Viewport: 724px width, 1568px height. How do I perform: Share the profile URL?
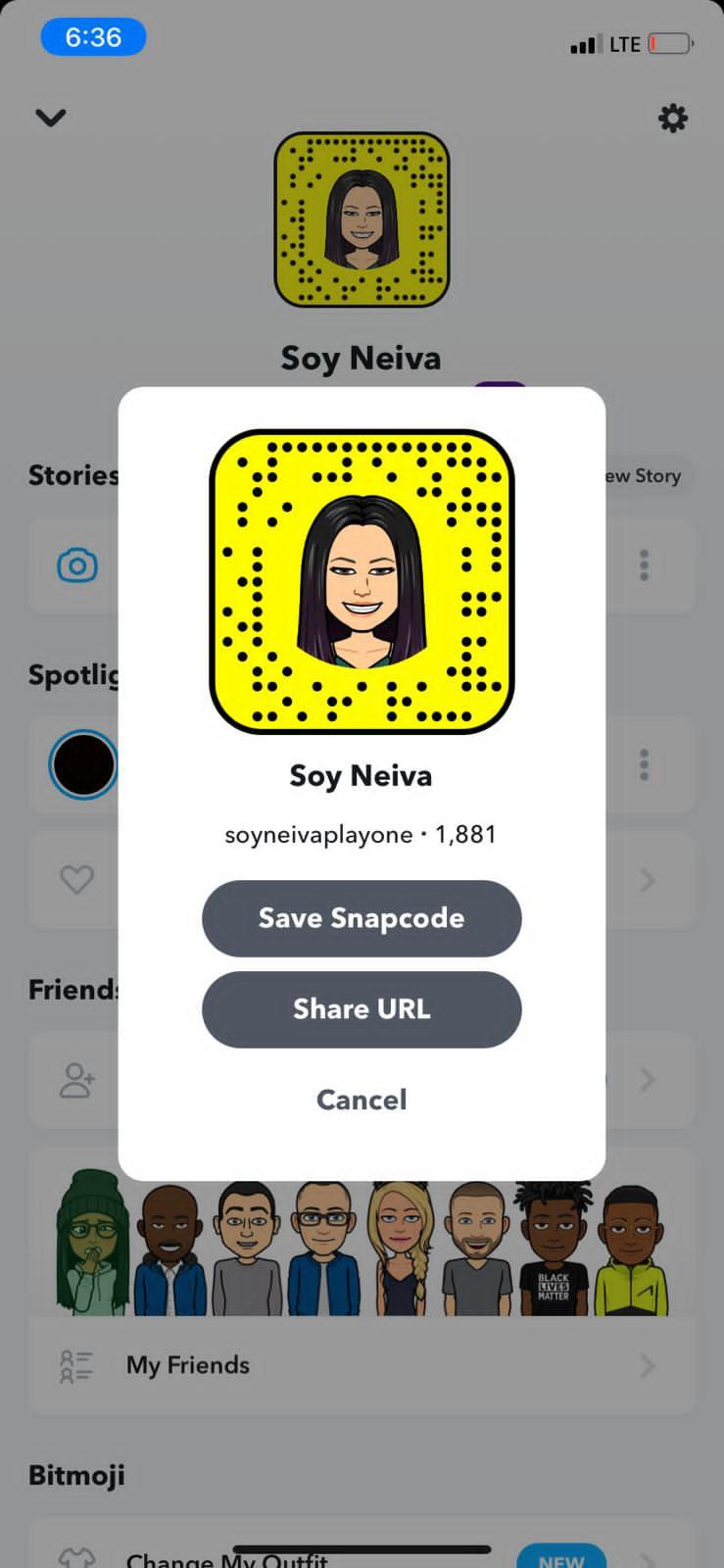tap(361, 1009)
